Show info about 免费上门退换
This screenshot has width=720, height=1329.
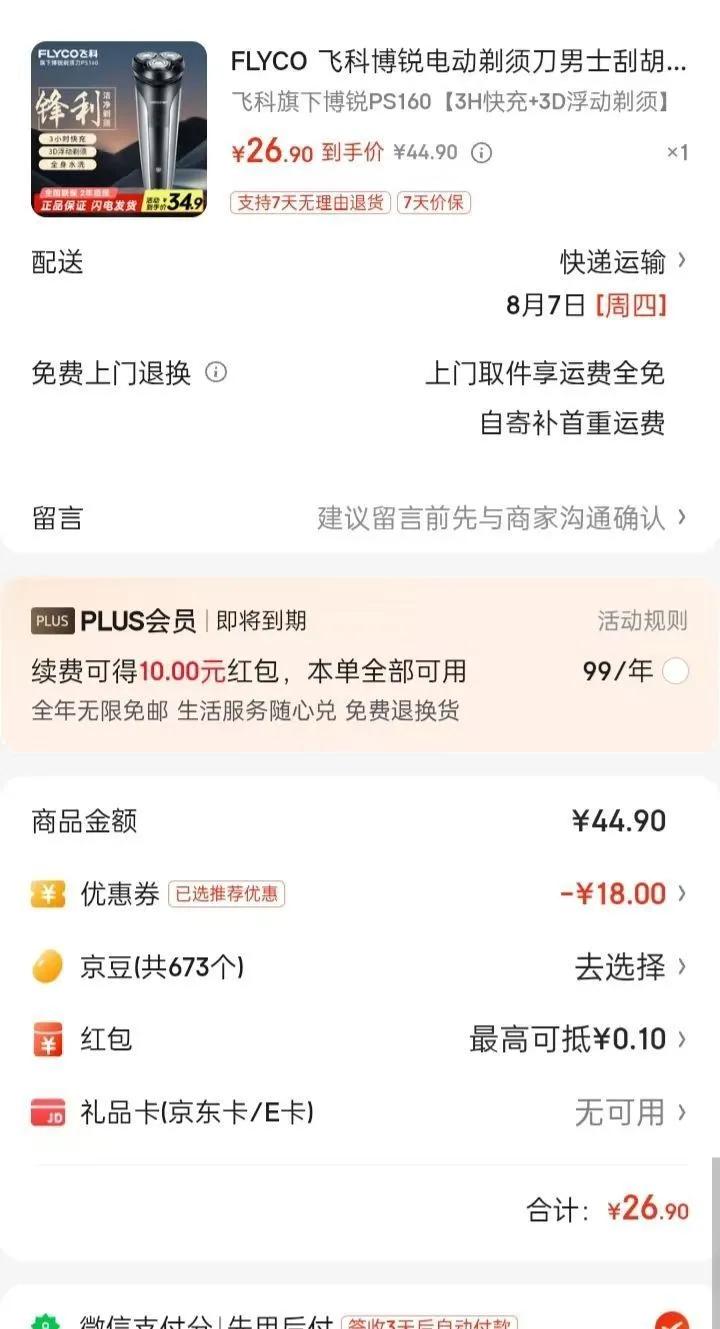pyautogui.click(x=216, y=373)
